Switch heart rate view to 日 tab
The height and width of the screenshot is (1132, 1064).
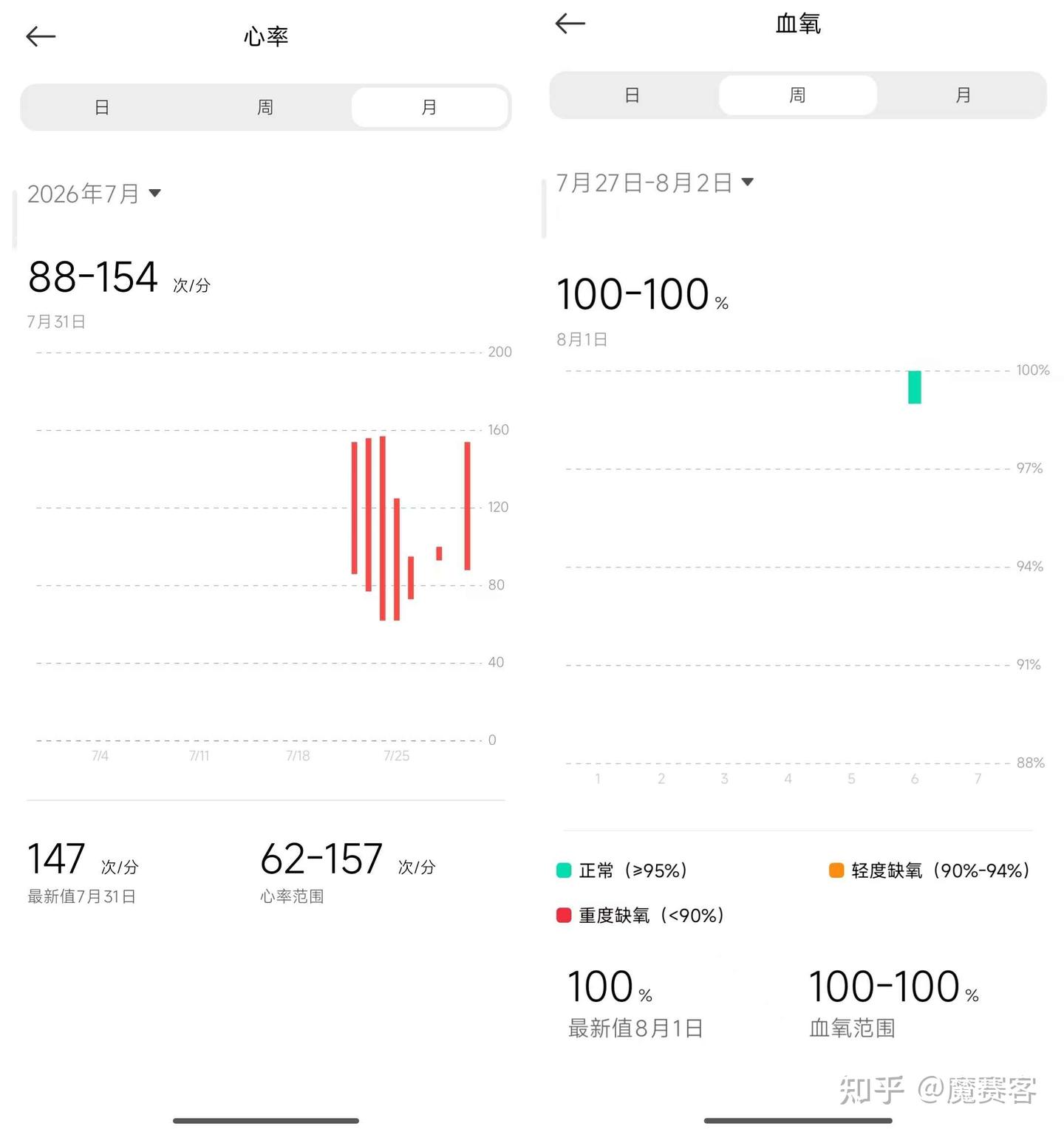point(102,107)
